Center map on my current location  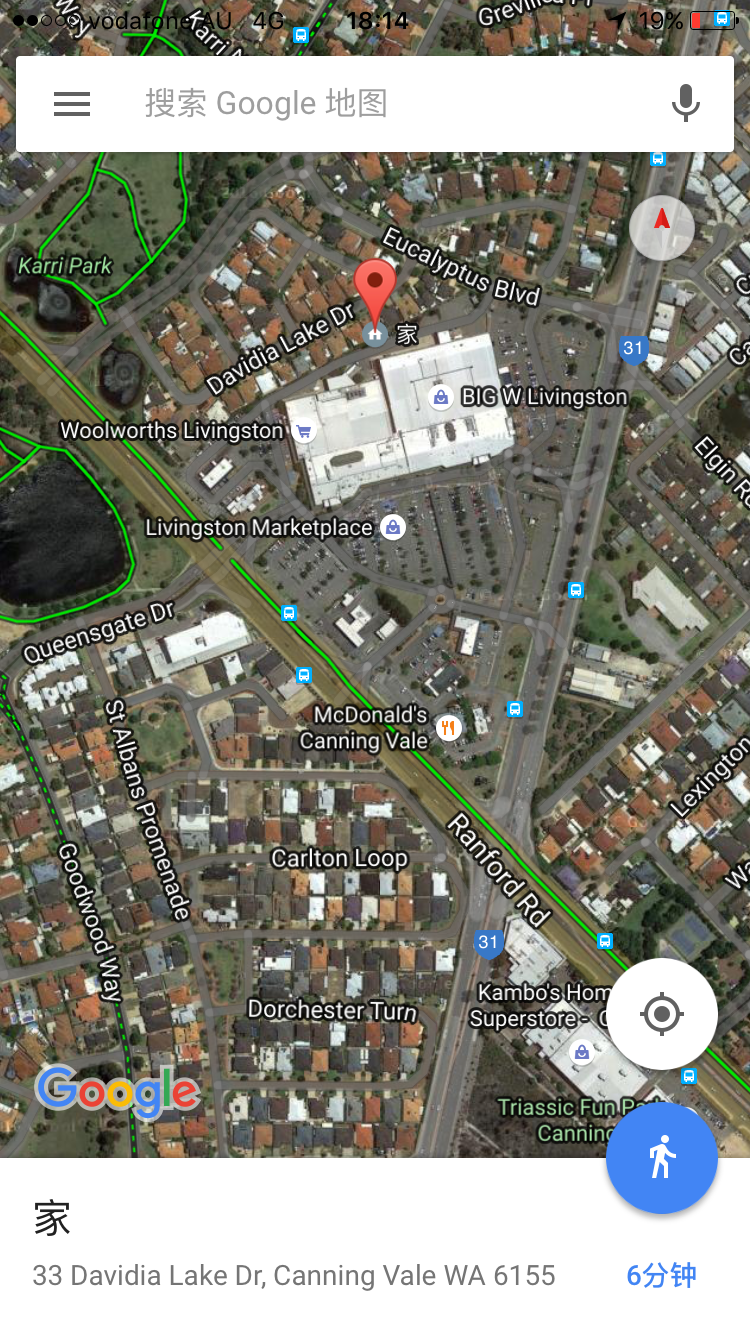click(661, 1014)
